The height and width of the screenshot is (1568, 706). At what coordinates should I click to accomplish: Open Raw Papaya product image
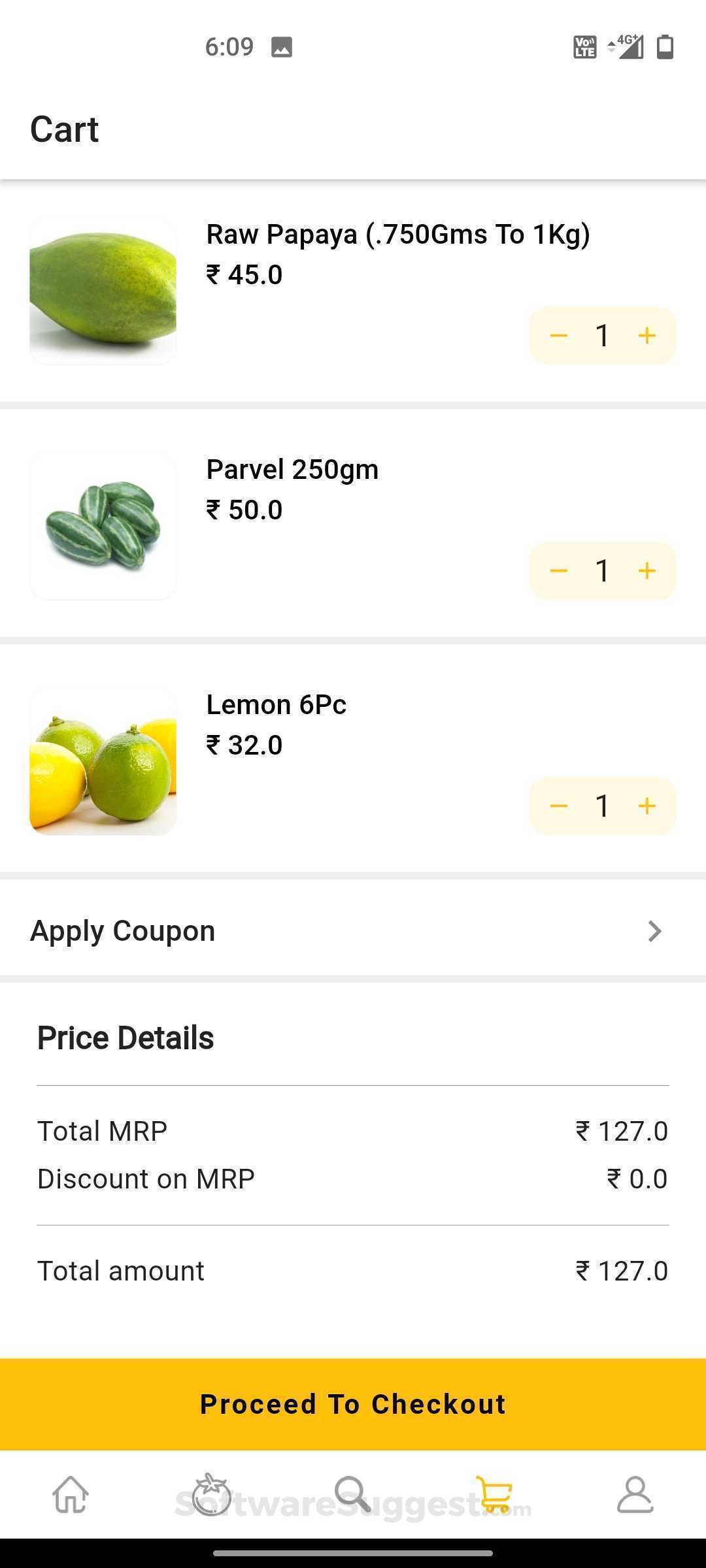[x=103, y=291]
